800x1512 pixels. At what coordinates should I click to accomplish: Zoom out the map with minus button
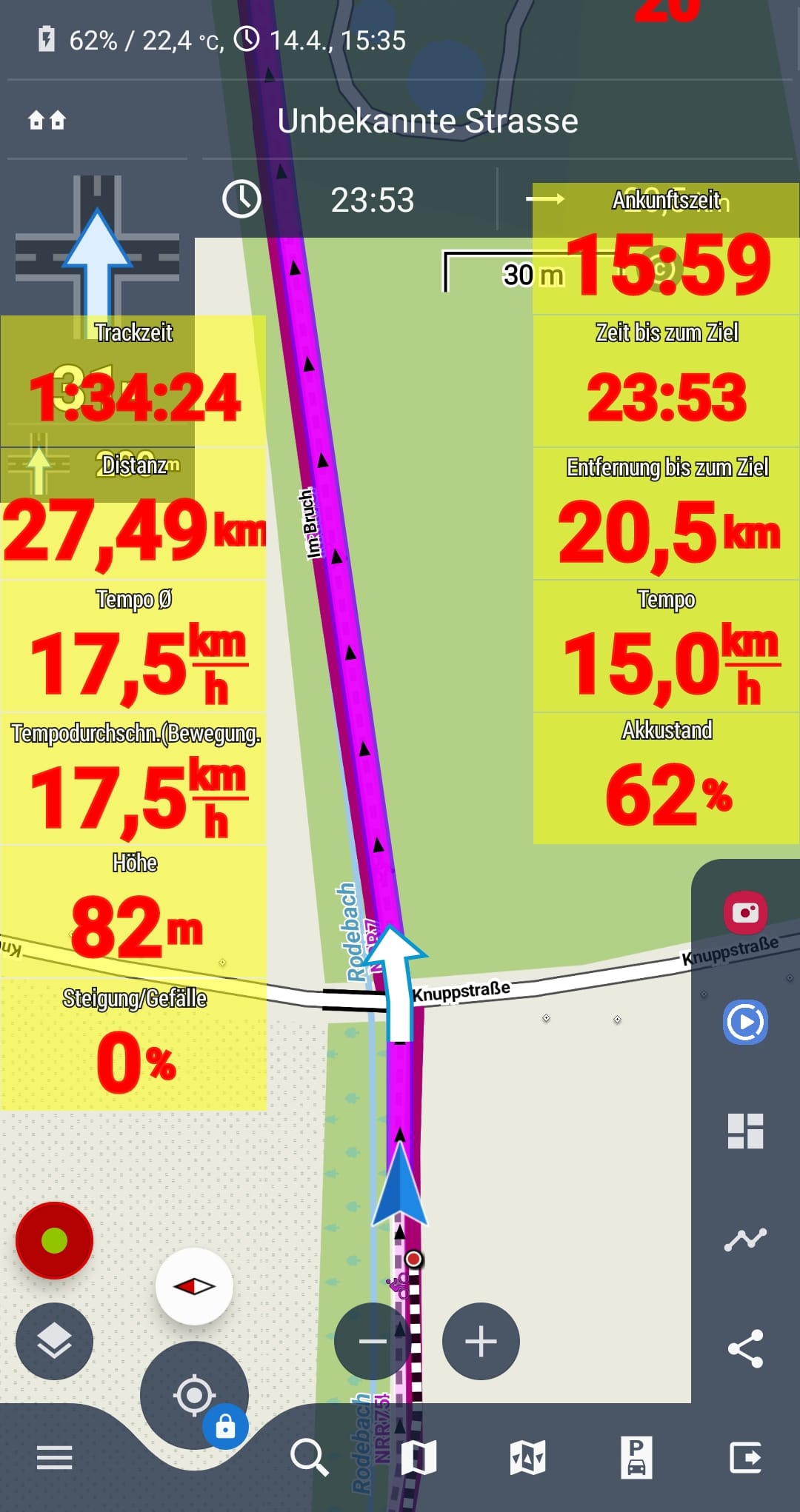(x=373, y=1341)
